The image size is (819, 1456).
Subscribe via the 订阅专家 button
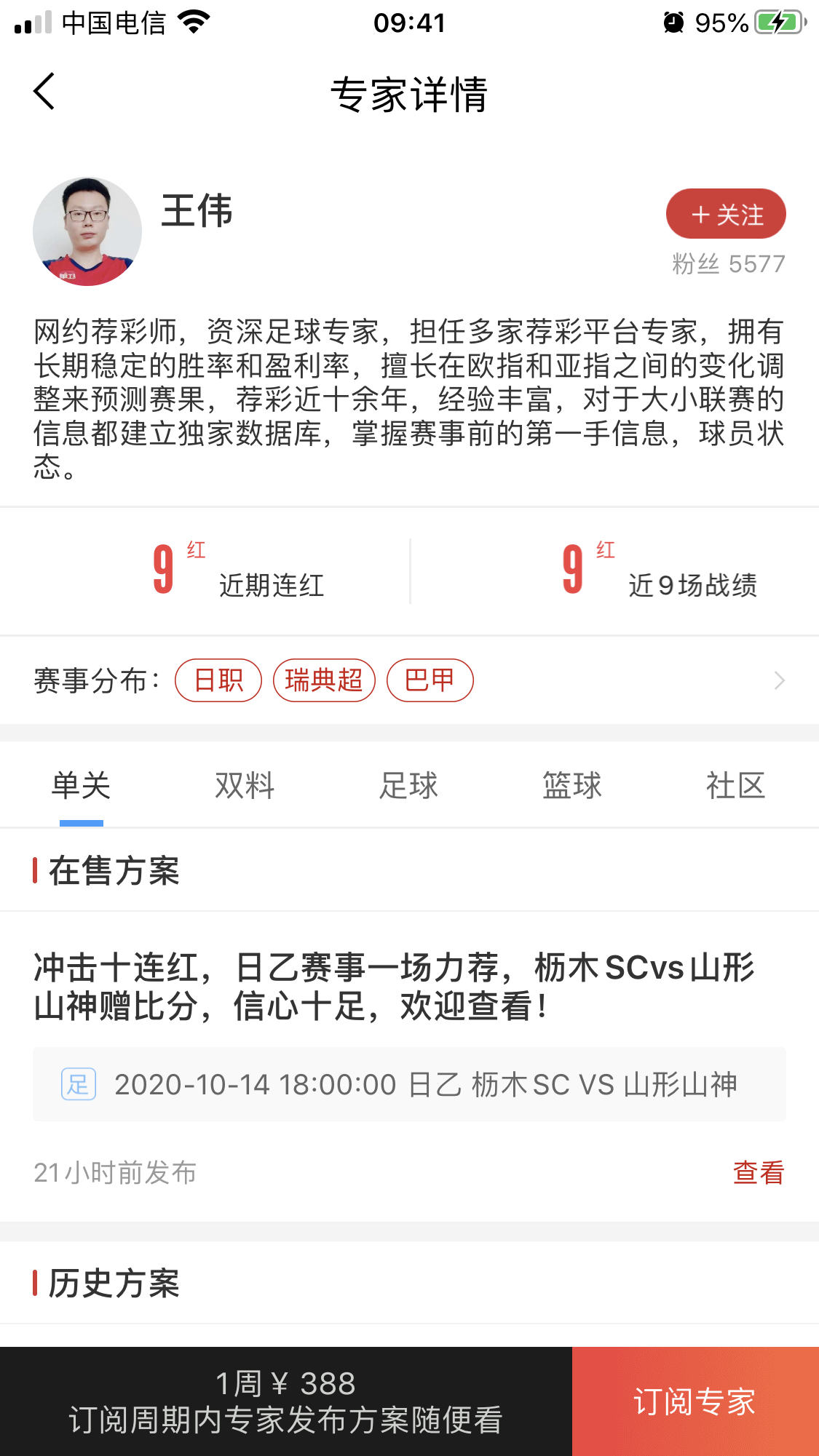(x=695, y=1401)
